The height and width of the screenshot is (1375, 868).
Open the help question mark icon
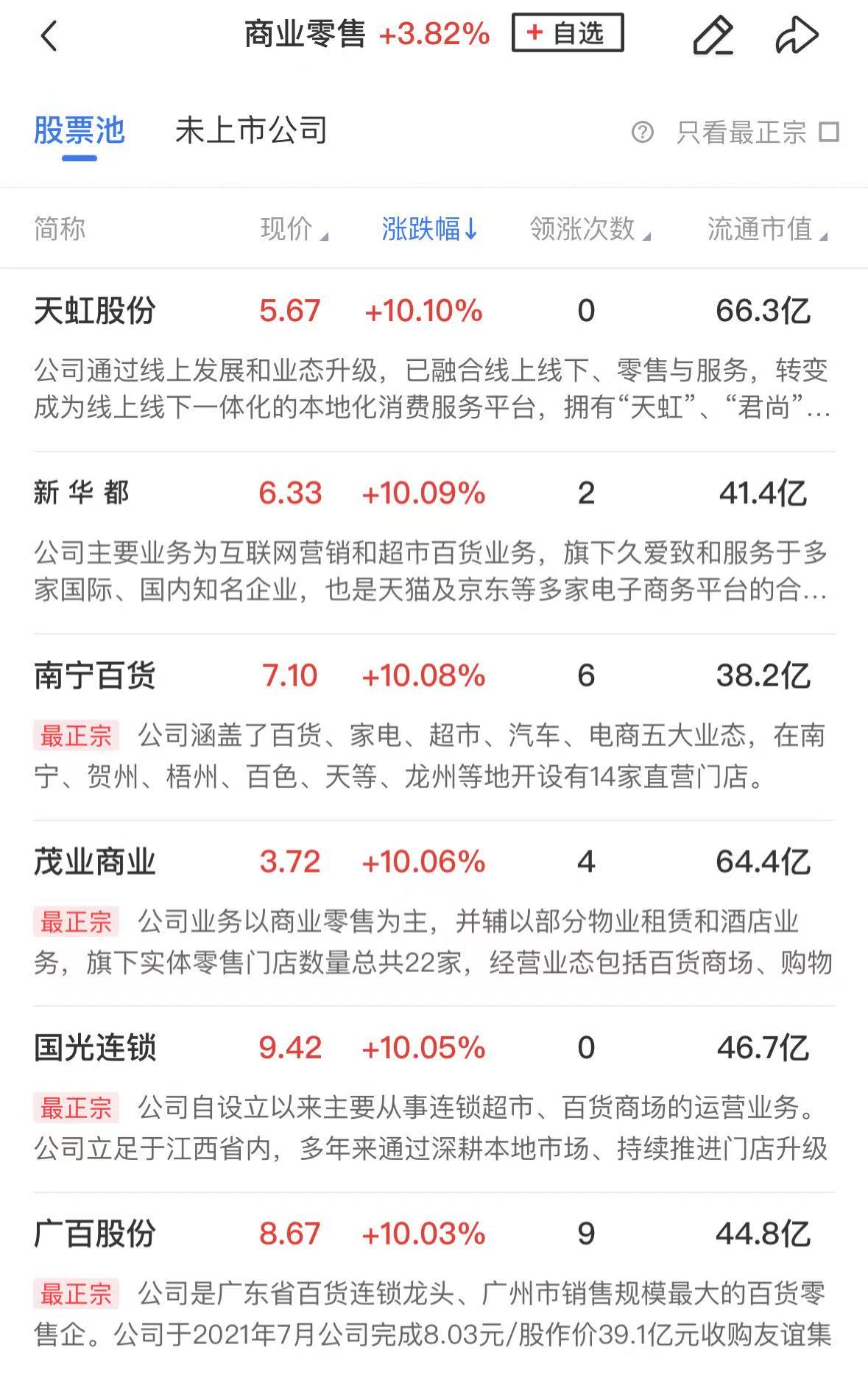coord(642,133)
